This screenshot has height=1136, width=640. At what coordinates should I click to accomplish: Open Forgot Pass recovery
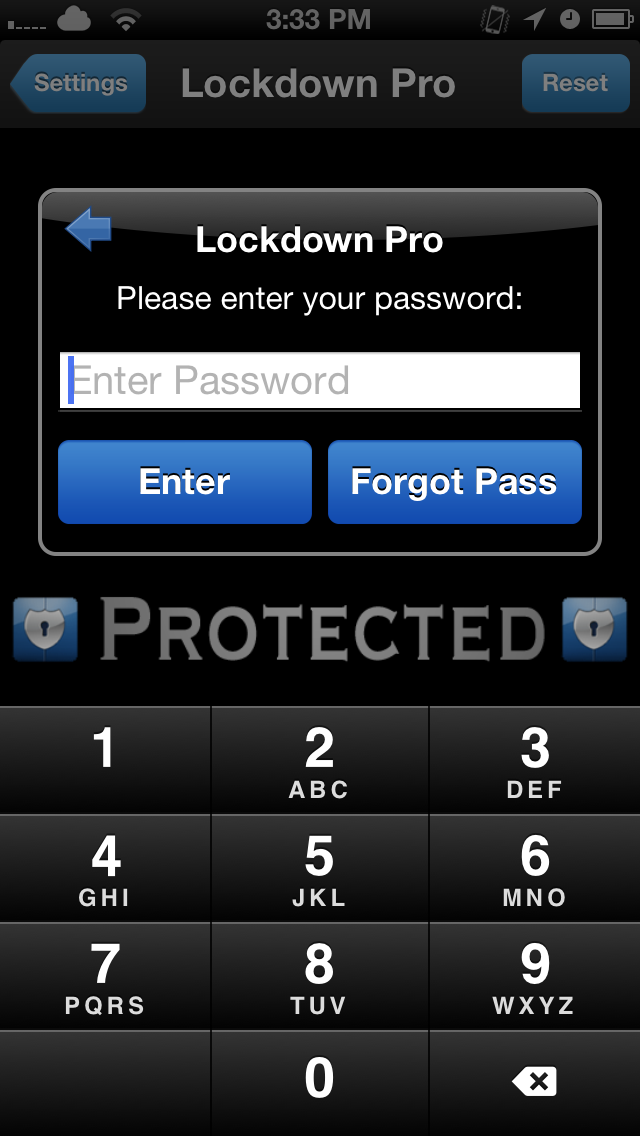click(x=454, y=482)
